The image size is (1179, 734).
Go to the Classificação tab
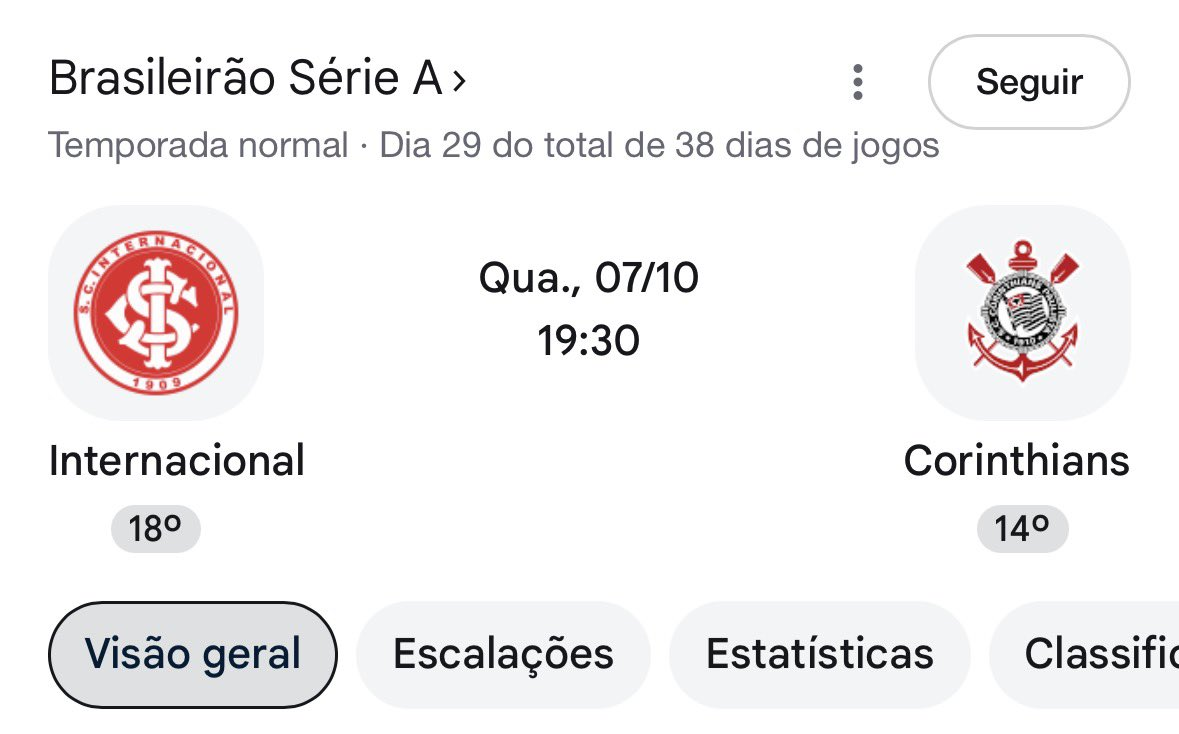tap(1084, 654)
